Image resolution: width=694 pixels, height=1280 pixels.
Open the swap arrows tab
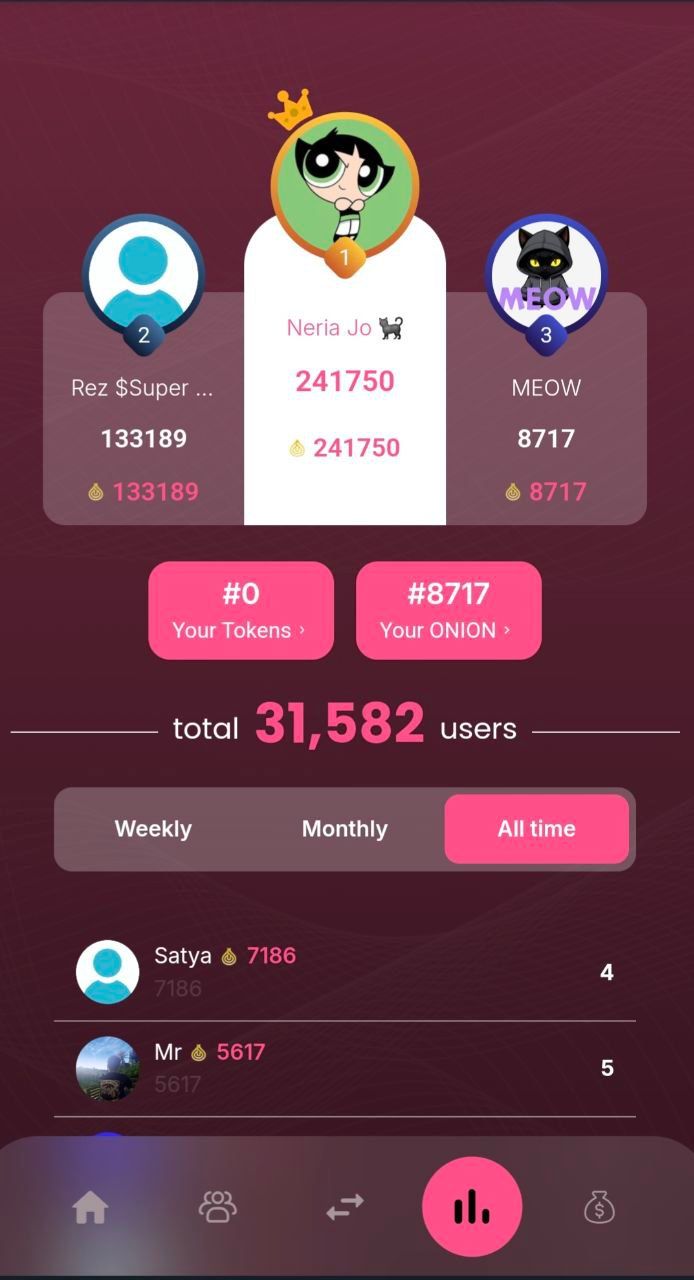345,1208
